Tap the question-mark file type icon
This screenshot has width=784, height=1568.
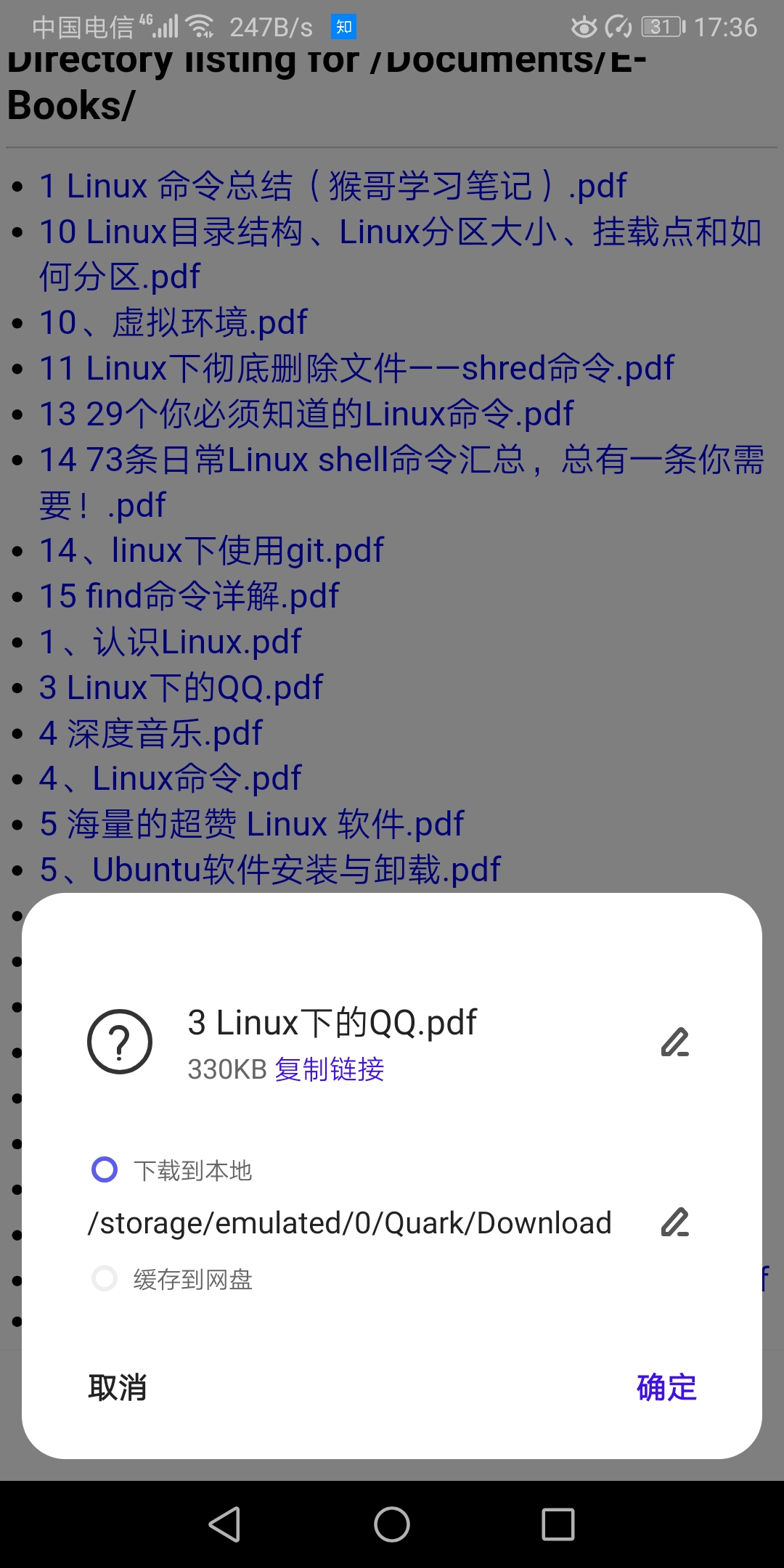[x=121, y=1040]
